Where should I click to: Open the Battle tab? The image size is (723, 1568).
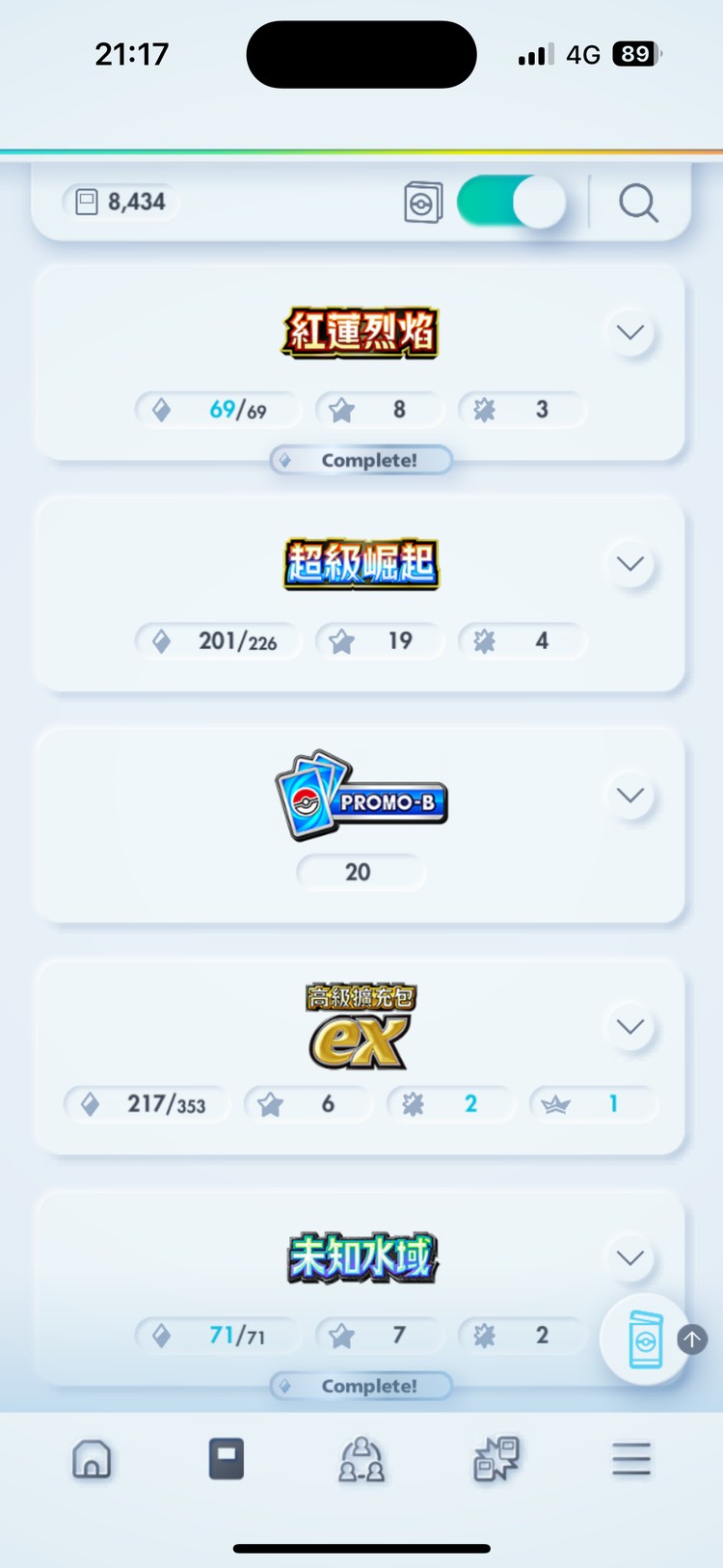(496, 1459)
